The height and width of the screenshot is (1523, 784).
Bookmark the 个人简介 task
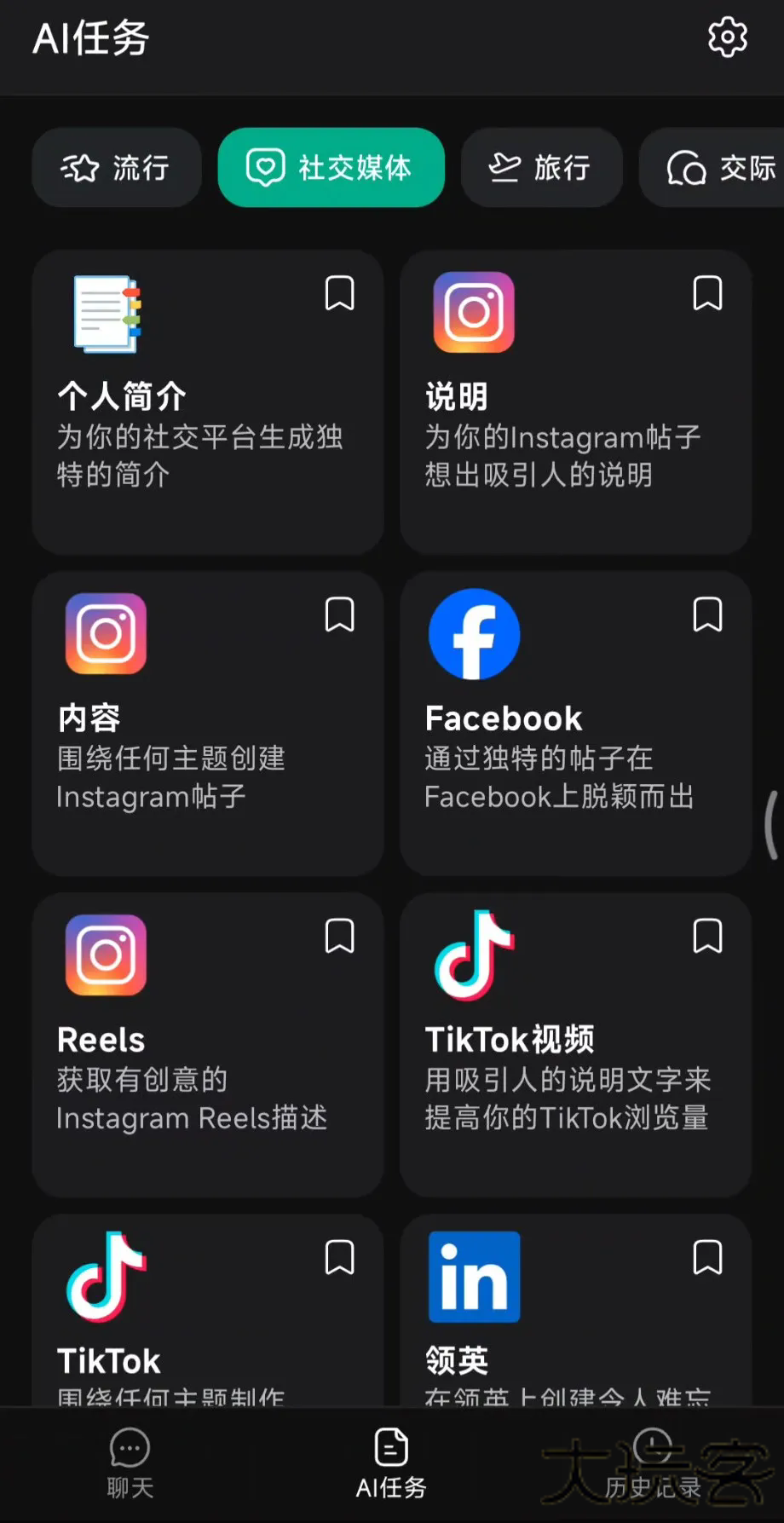339,294
